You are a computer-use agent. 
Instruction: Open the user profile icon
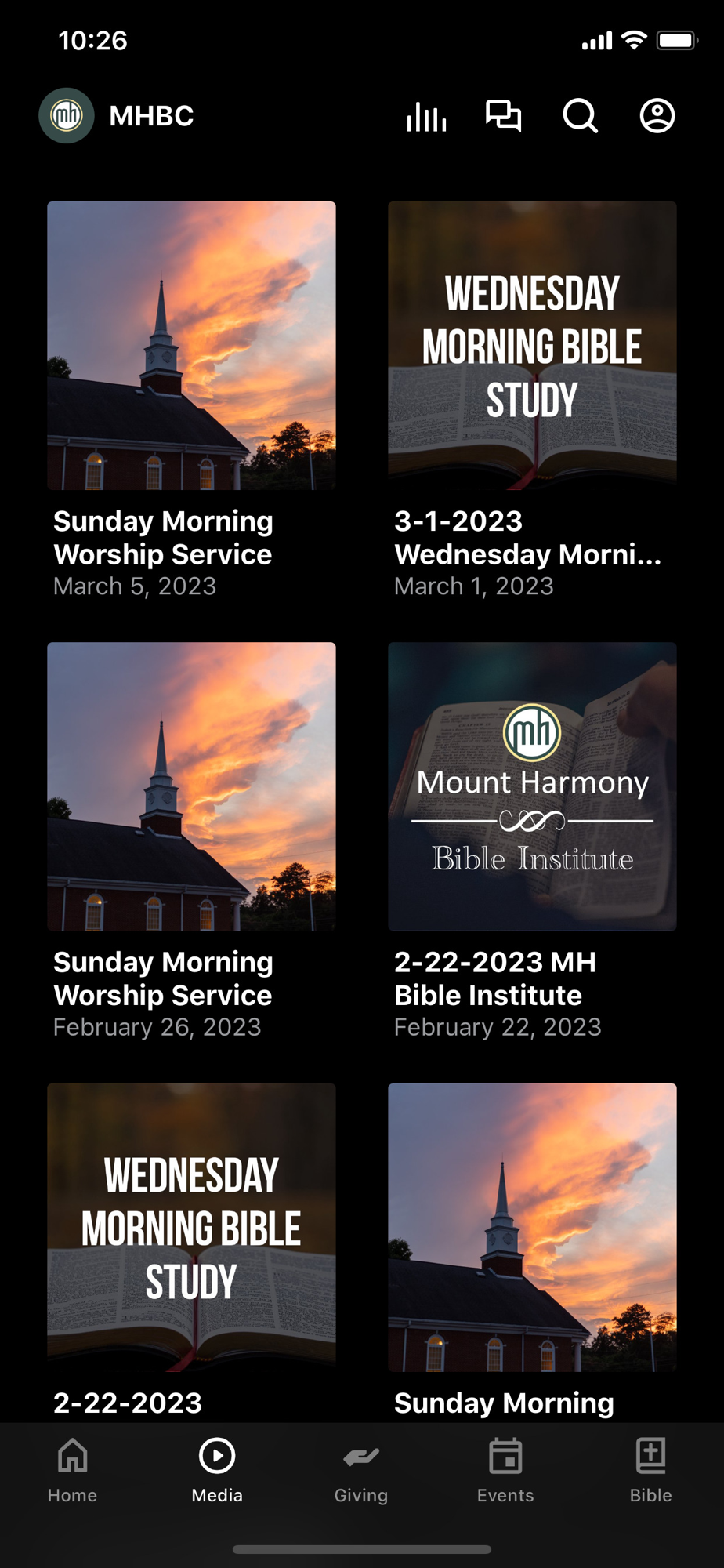(657, 116)
